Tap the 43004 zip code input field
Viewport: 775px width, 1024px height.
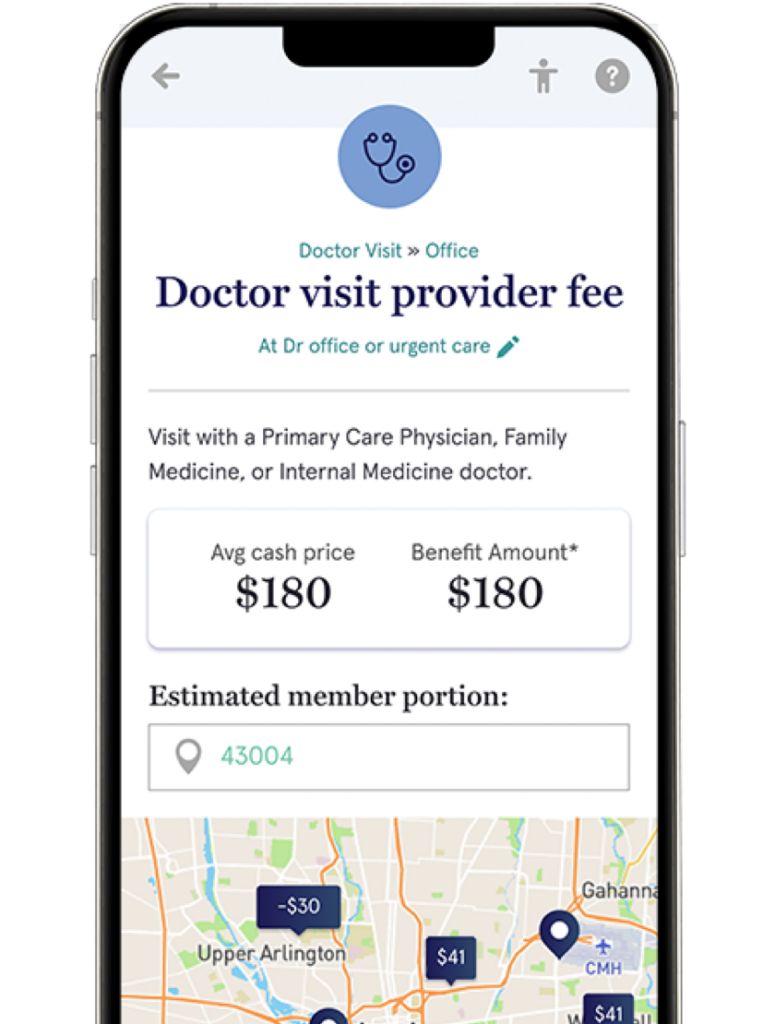pyautogui.click(x=387, y=756)
